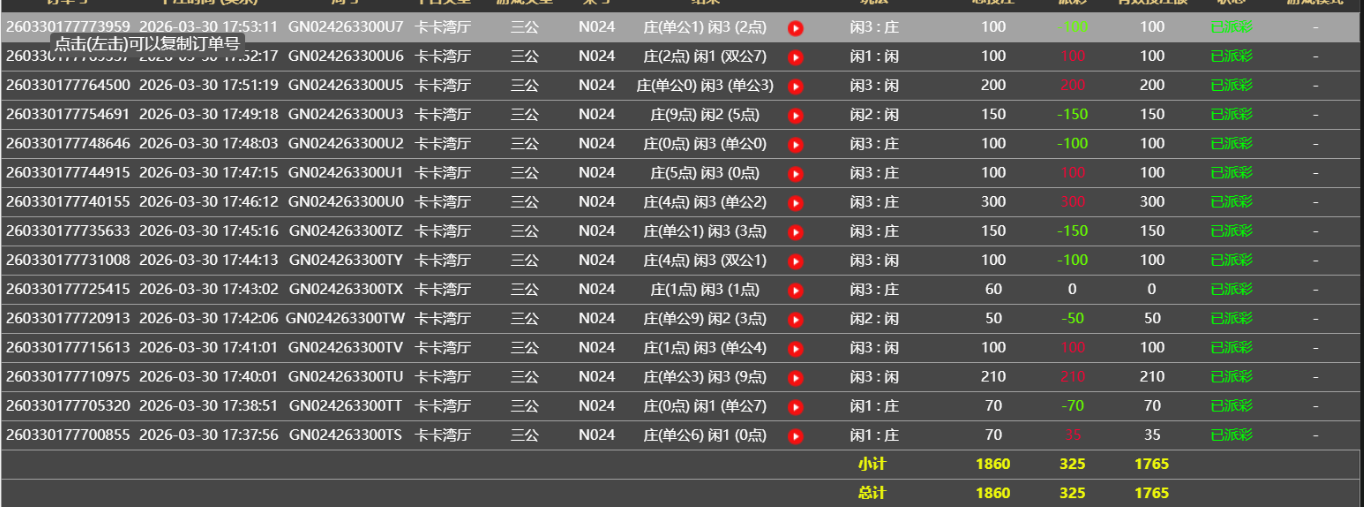Image resolution: width=1364 pixels, height=507 pixels.
Task: Watch the replay of round GN024263300TY
Action: 796,261
